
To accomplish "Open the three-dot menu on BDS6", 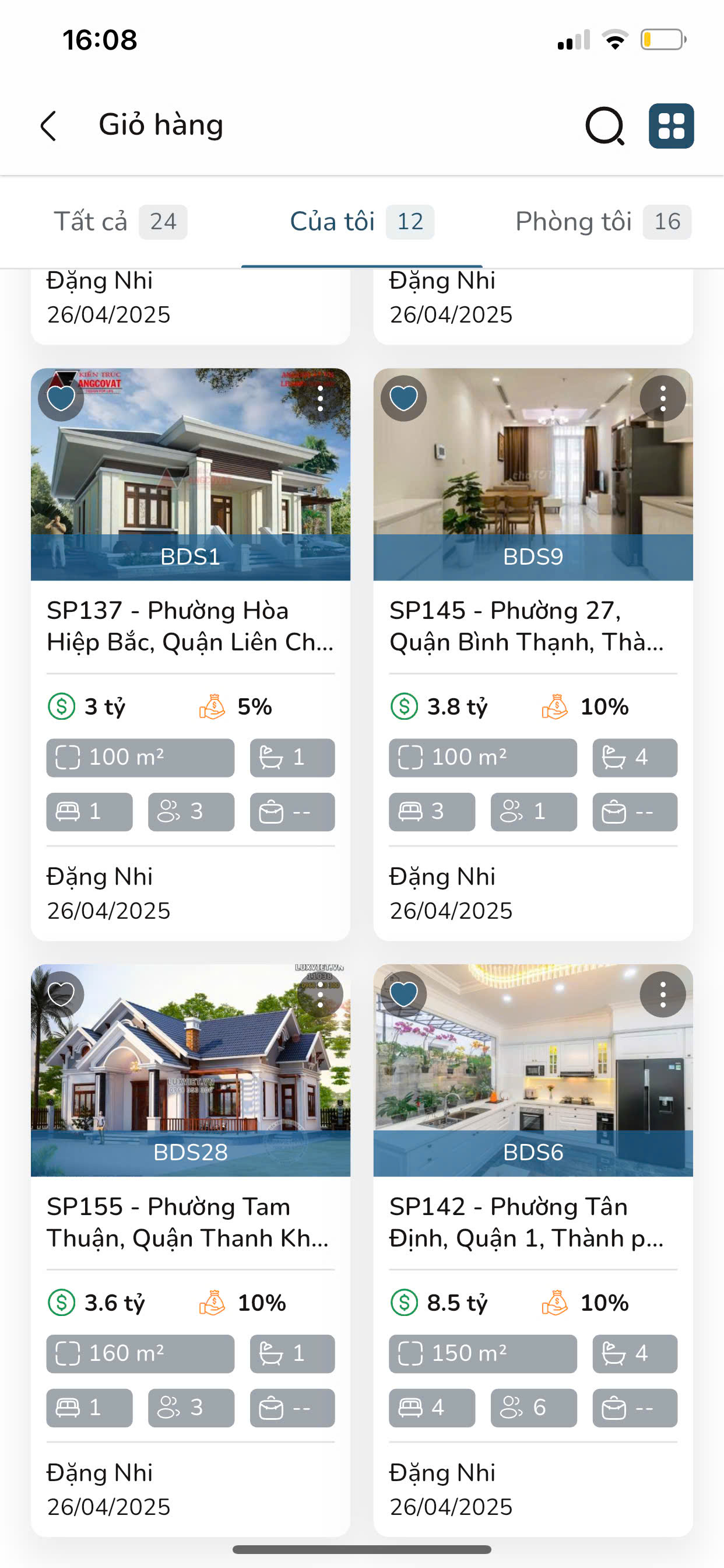I will point(663,995).
